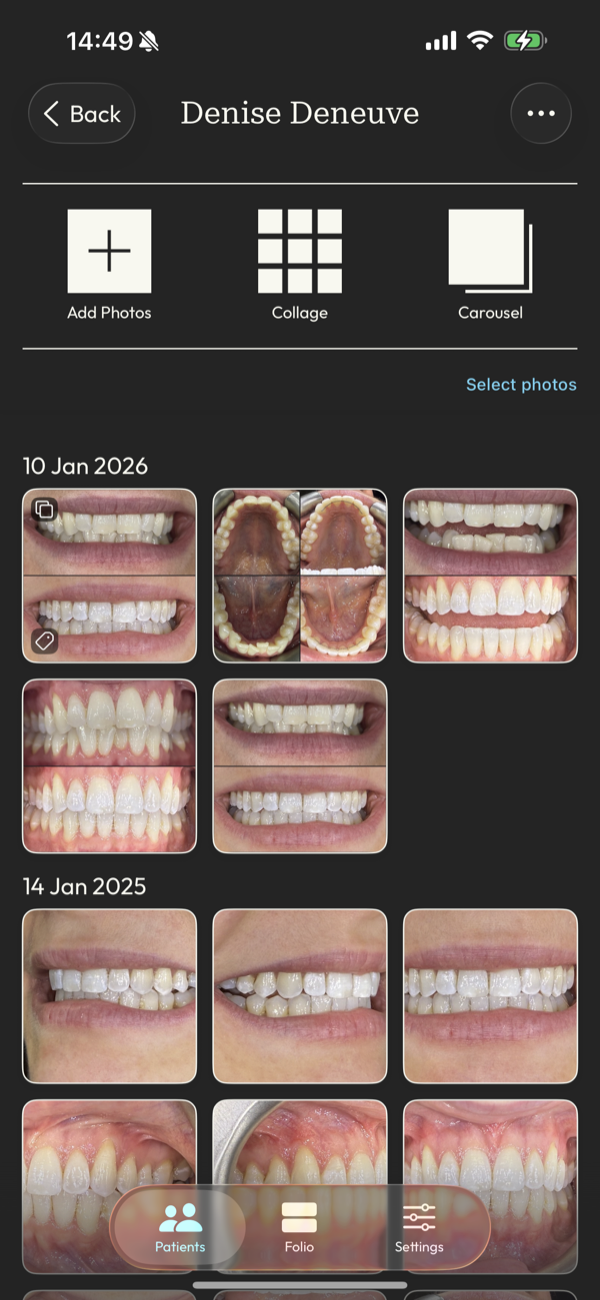Go back to the previous screen
The height and width of the screenshot is (1300, 600).
coord(82,114)
